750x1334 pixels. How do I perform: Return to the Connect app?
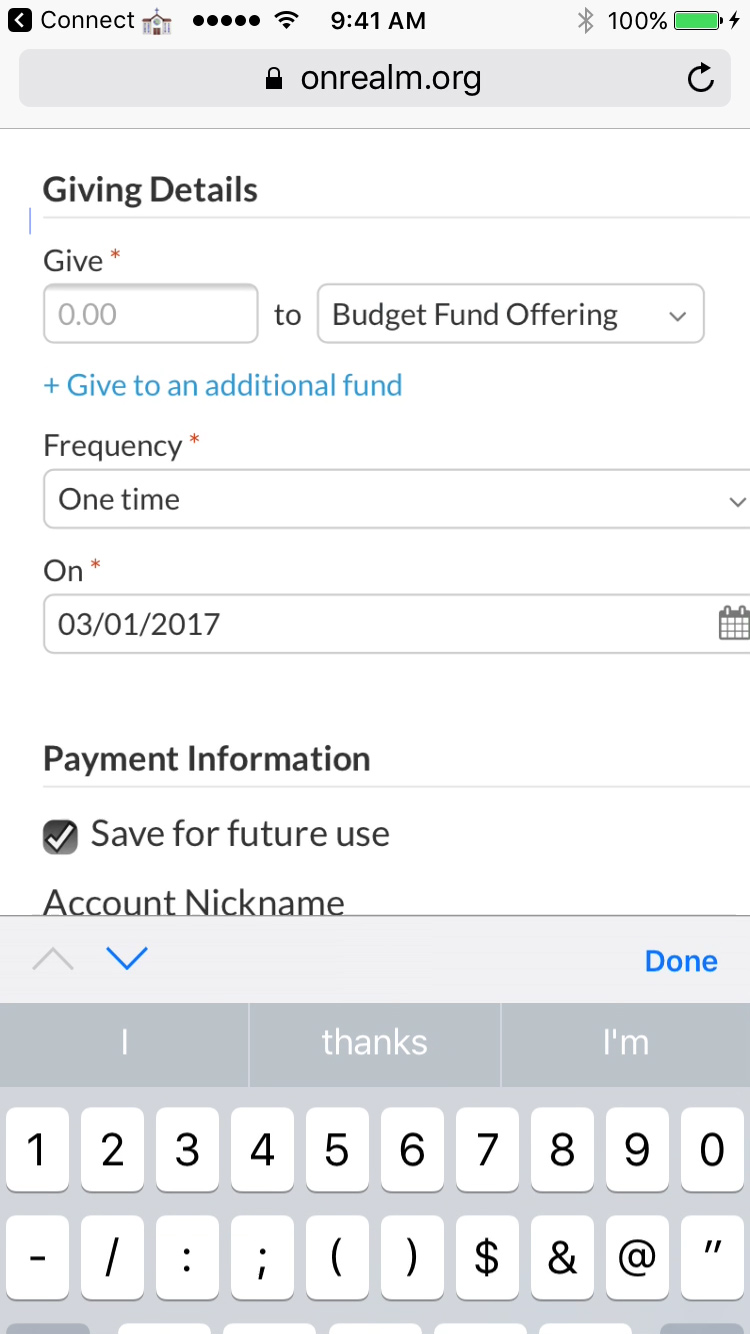[75, 20]
